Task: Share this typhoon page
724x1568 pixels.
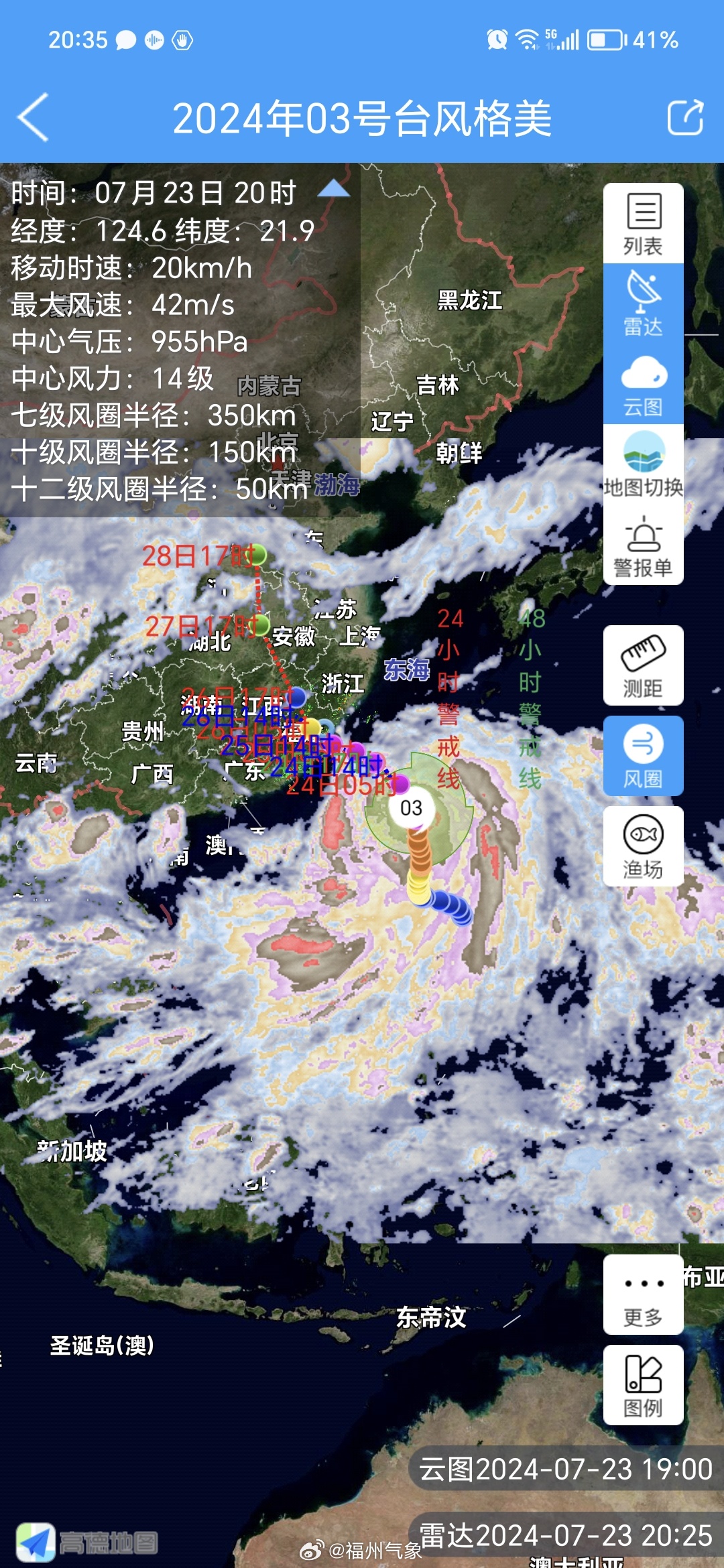Action: [x=685, y=117]
